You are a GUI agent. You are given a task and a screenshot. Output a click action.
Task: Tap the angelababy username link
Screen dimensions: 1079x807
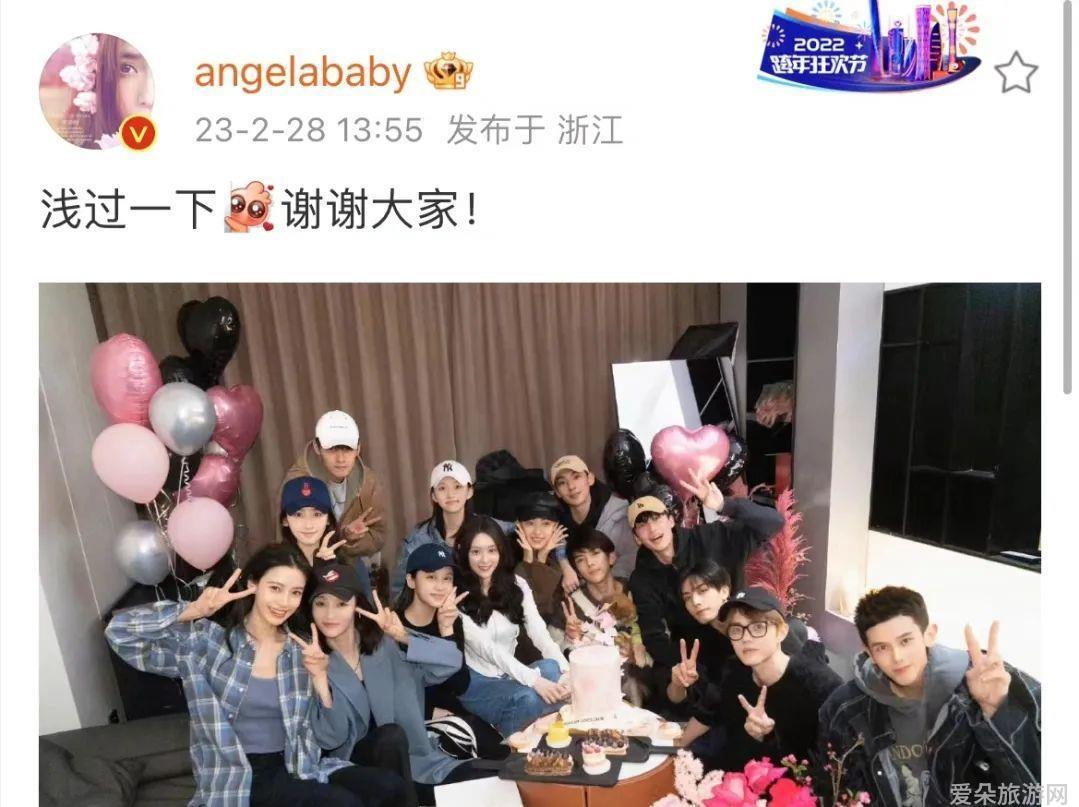[302, 73]
